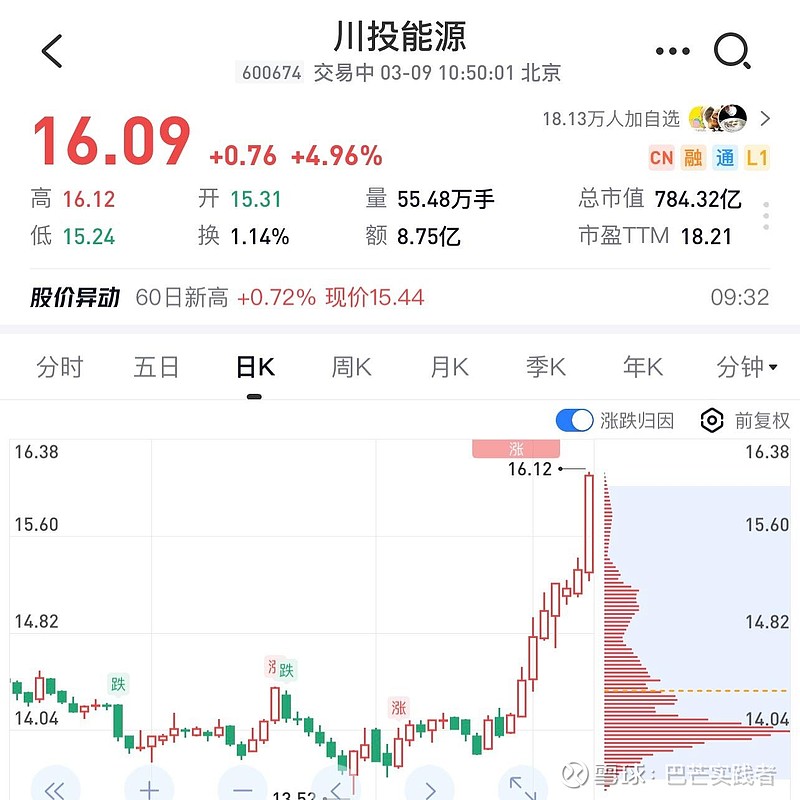The width and height of the screenshot is (800, 800).
Task: Open stock search magnifier
Action: tap(732, 51)
